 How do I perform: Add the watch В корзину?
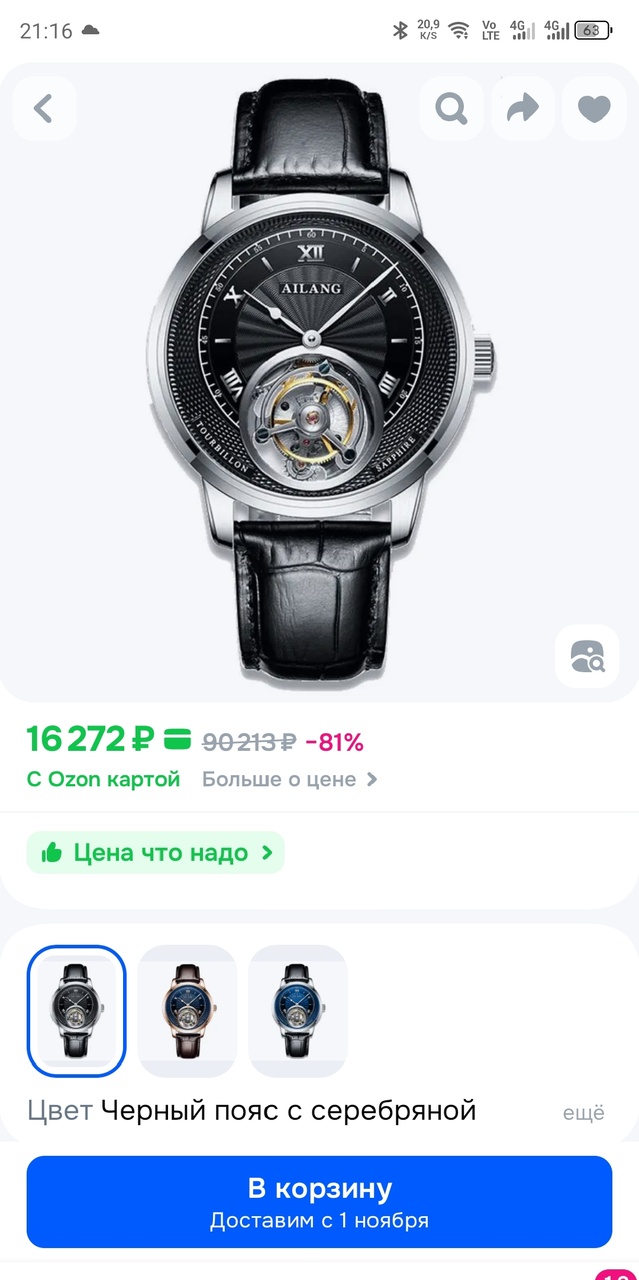click(319, 1202)
